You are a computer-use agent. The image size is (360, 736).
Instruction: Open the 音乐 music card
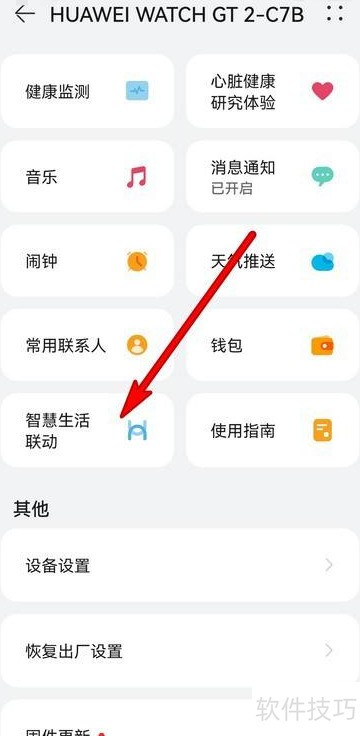(x=87, y=176)
